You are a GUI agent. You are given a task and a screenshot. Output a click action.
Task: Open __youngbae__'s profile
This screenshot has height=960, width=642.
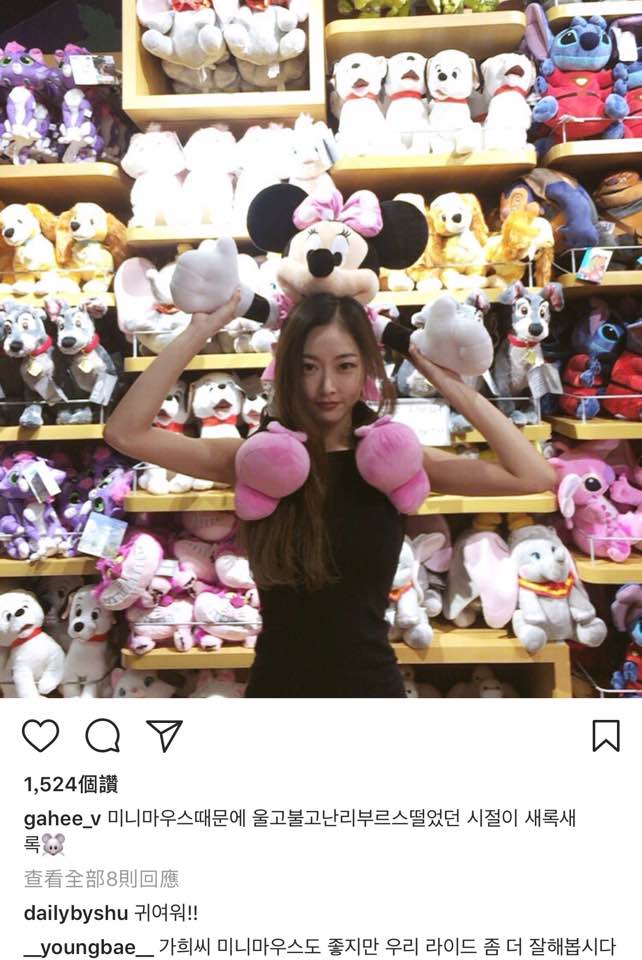(x=89, y=947)
